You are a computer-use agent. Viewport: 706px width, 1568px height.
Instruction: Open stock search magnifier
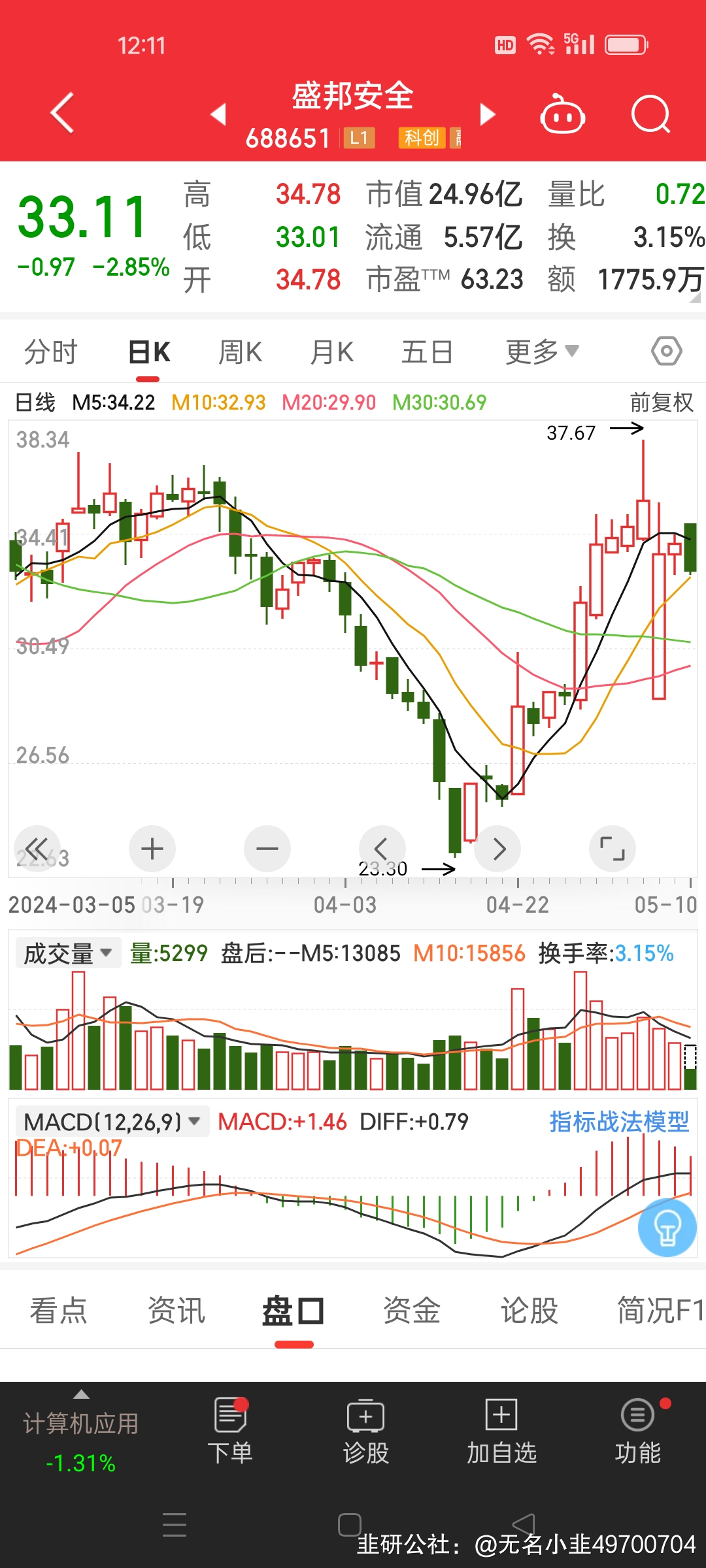[651, 114]
